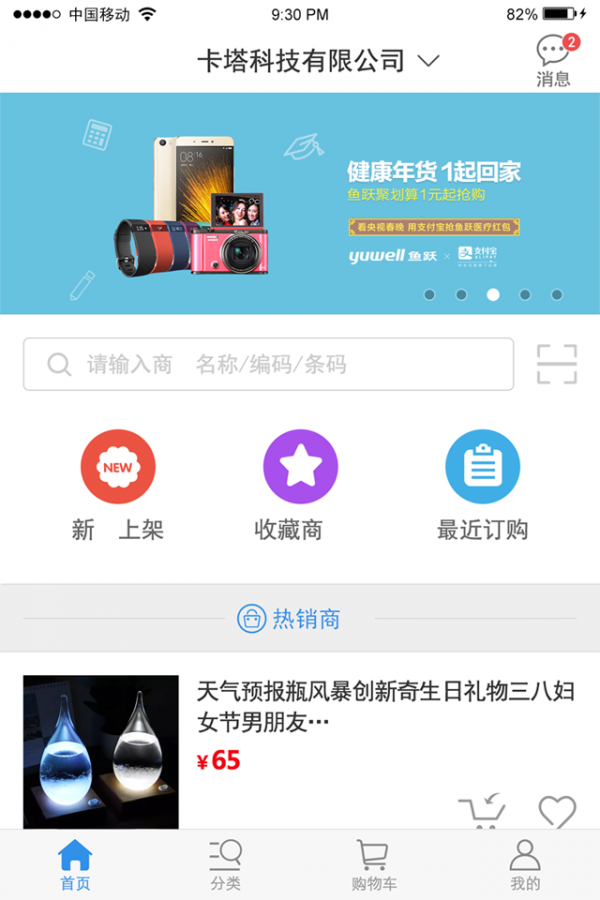600x900 pixels.
Task: Open the barcode scanner icon
Action: 557,364
